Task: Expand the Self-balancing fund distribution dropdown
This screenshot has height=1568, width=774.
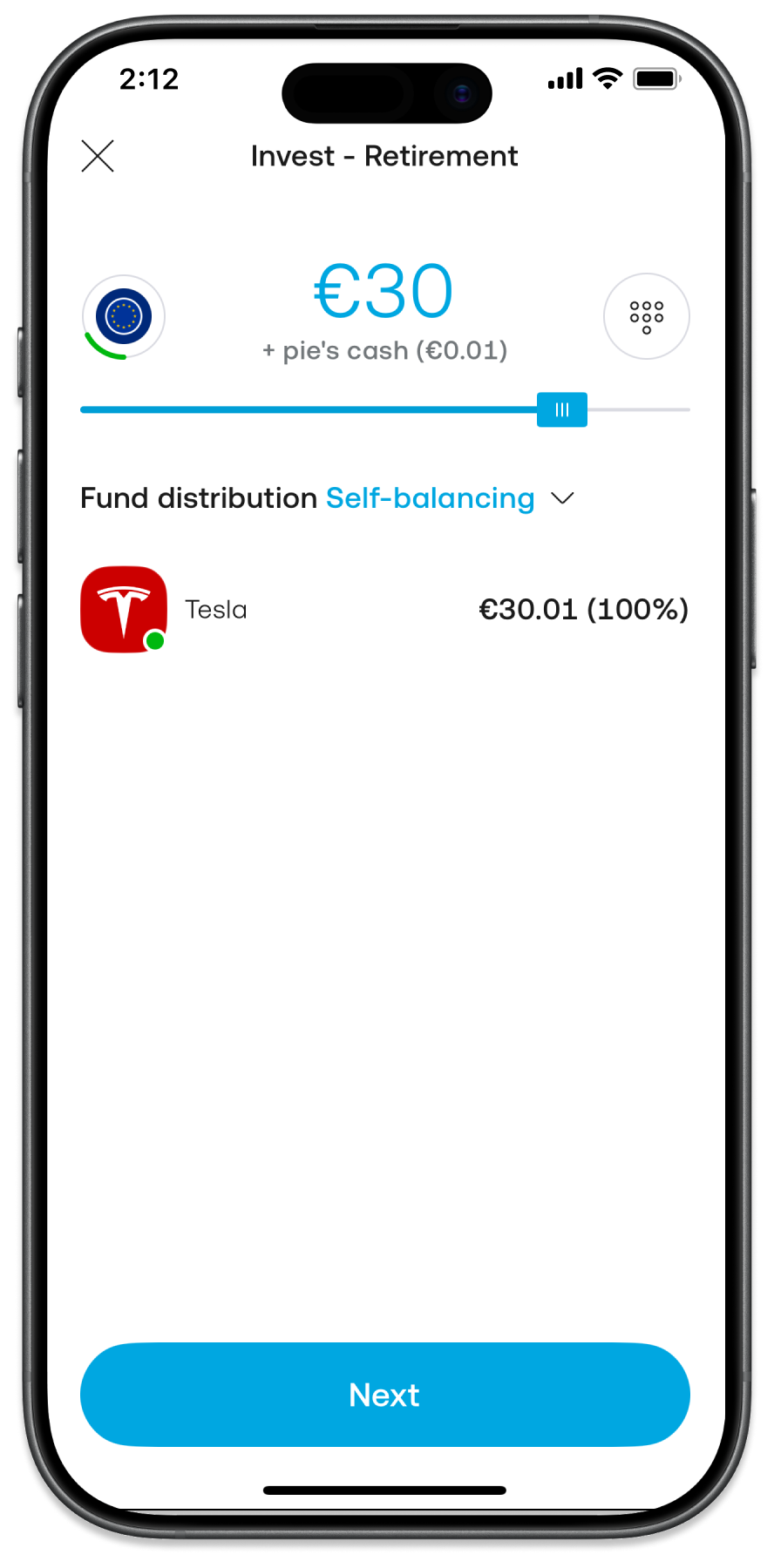Action: (562, 498)
